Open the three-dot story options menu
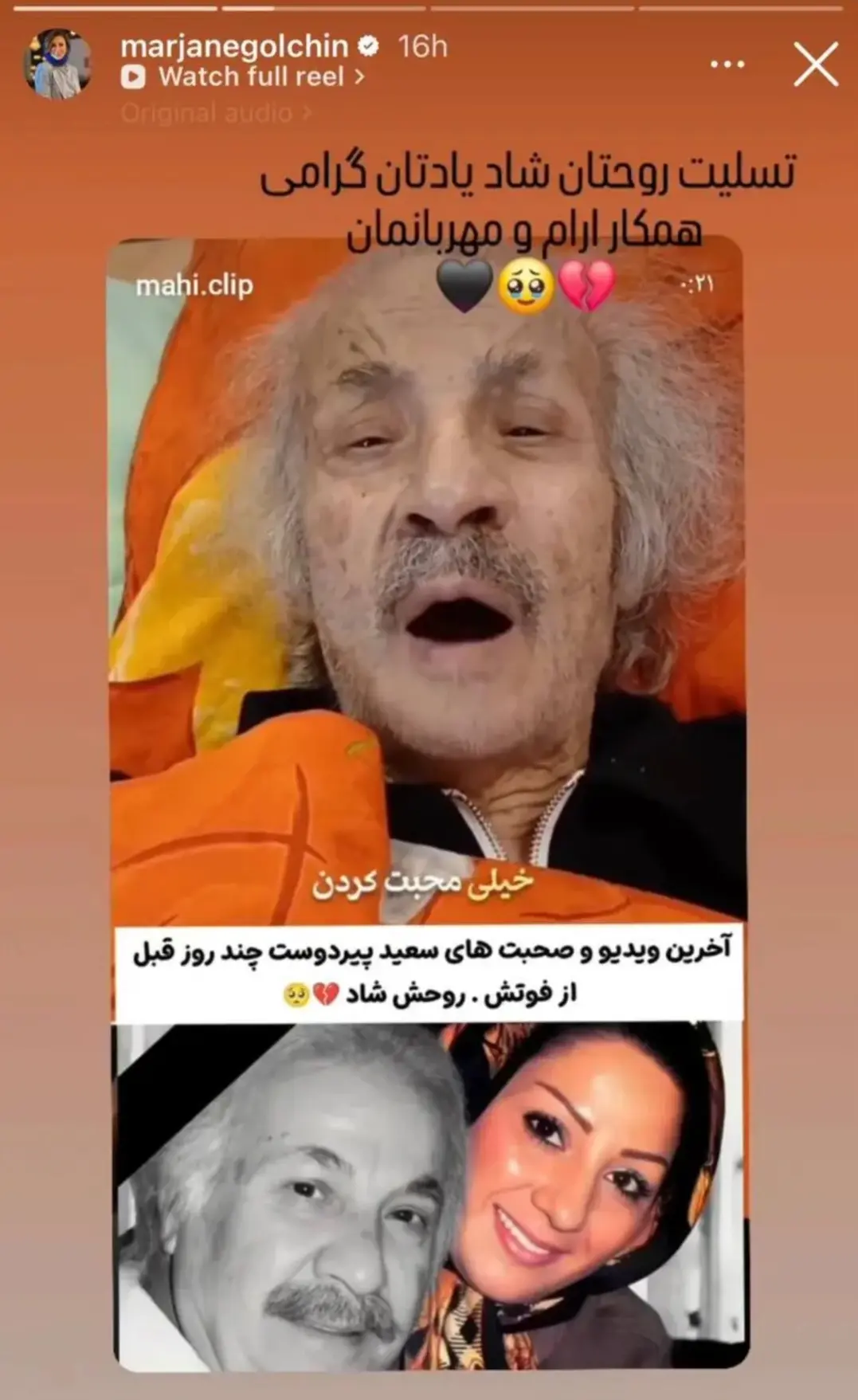This screenshot has width=858, height=1400. point(727,65)
